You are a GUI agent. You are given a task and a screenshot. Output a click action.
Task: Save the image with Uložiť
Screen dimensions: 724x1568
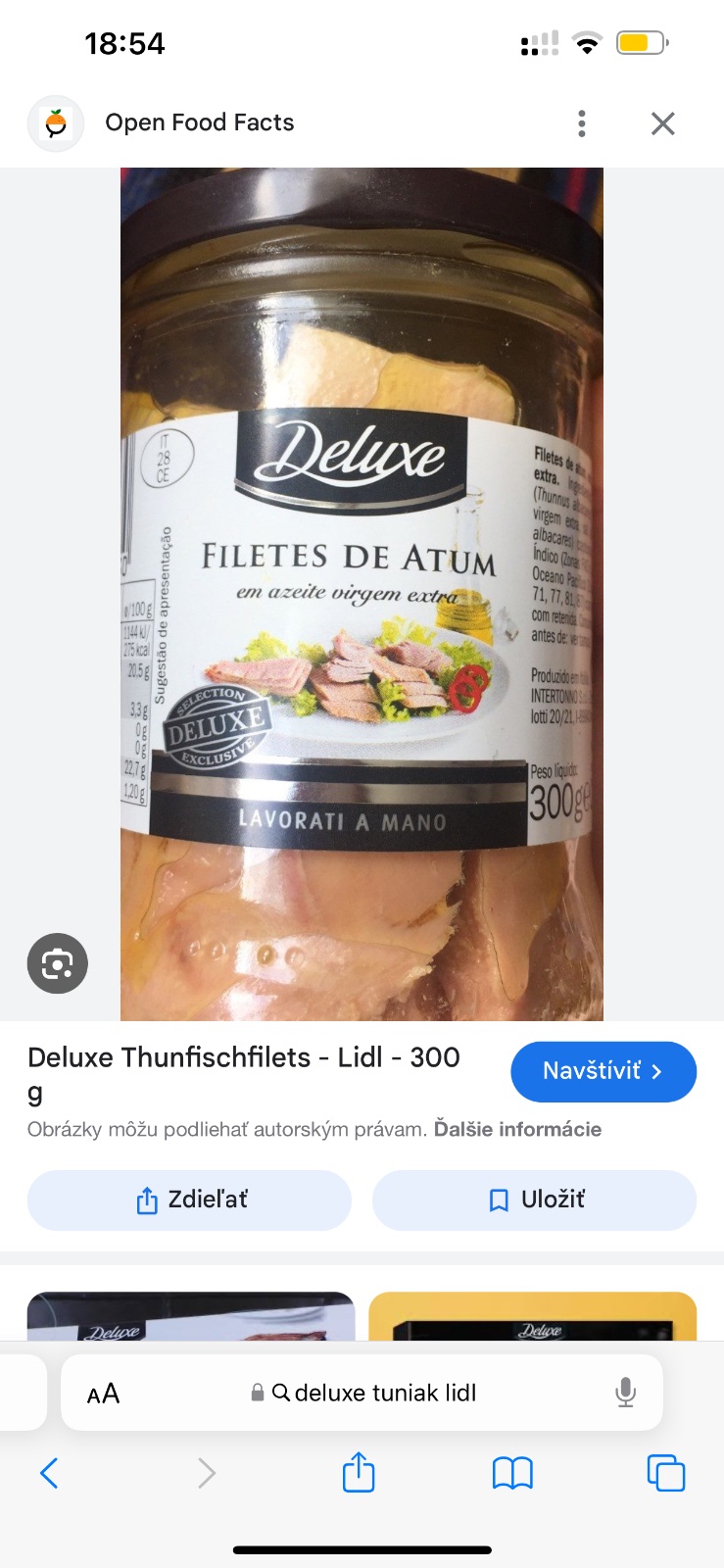(534, 1200)
